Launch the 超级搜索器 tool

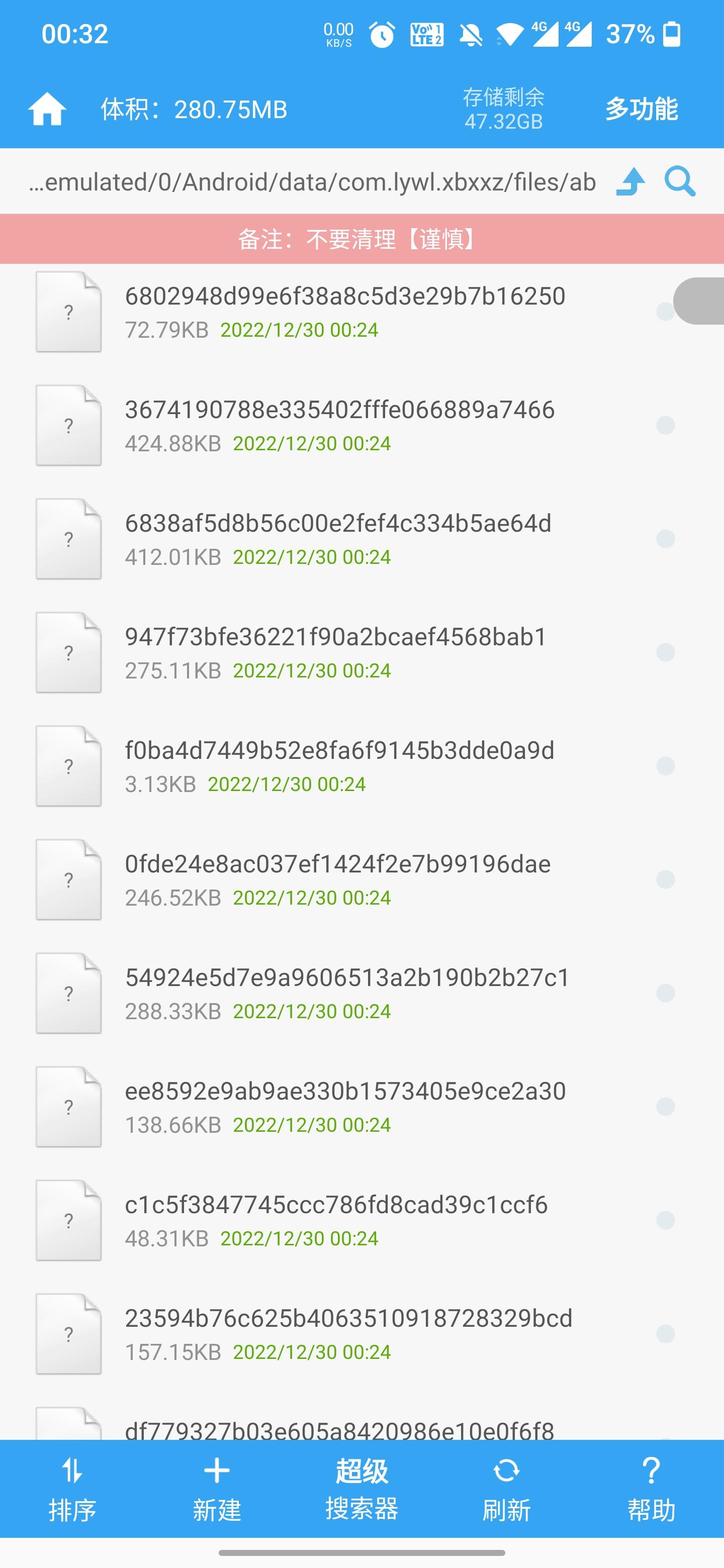pyautogui.click(x=361, y=1489)
